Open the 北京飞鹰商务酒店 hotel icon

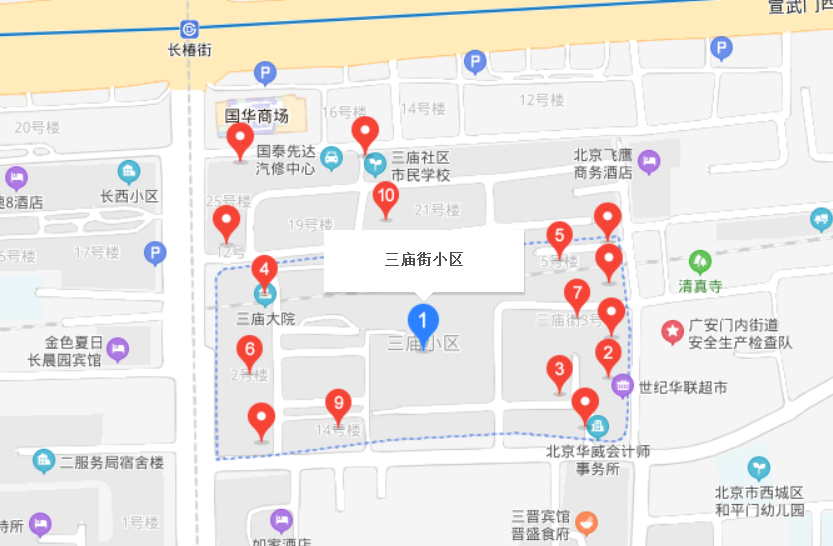[649, 161]
